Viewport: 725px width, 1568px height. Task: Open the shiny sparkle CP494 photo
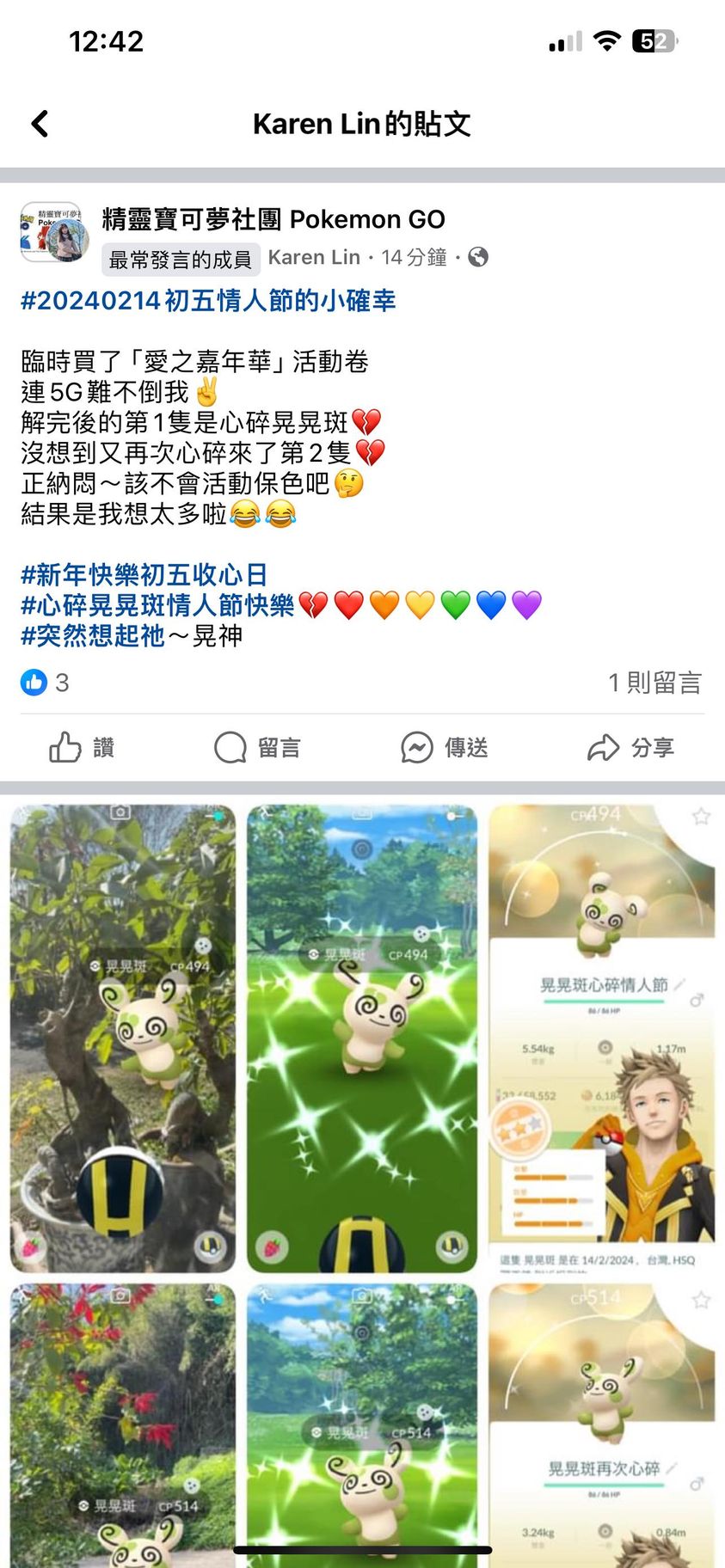[x=362, y=1038]
